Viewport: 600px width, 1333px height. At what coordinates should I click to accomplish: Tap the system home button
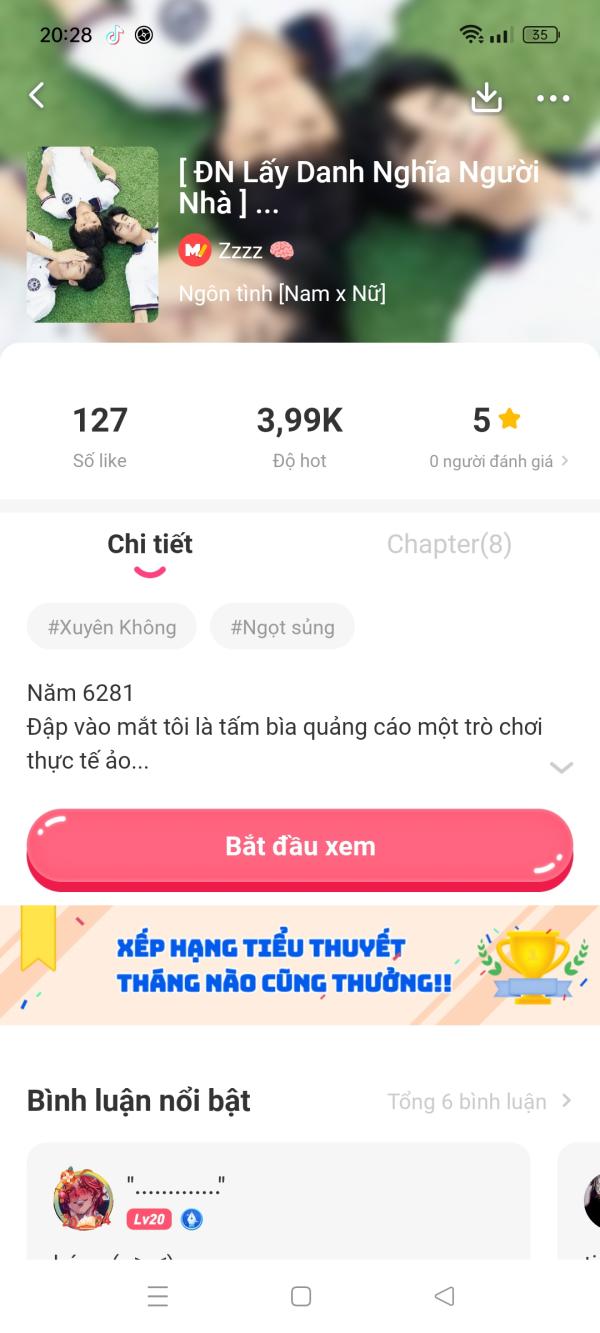click(x=300, y=1296)
